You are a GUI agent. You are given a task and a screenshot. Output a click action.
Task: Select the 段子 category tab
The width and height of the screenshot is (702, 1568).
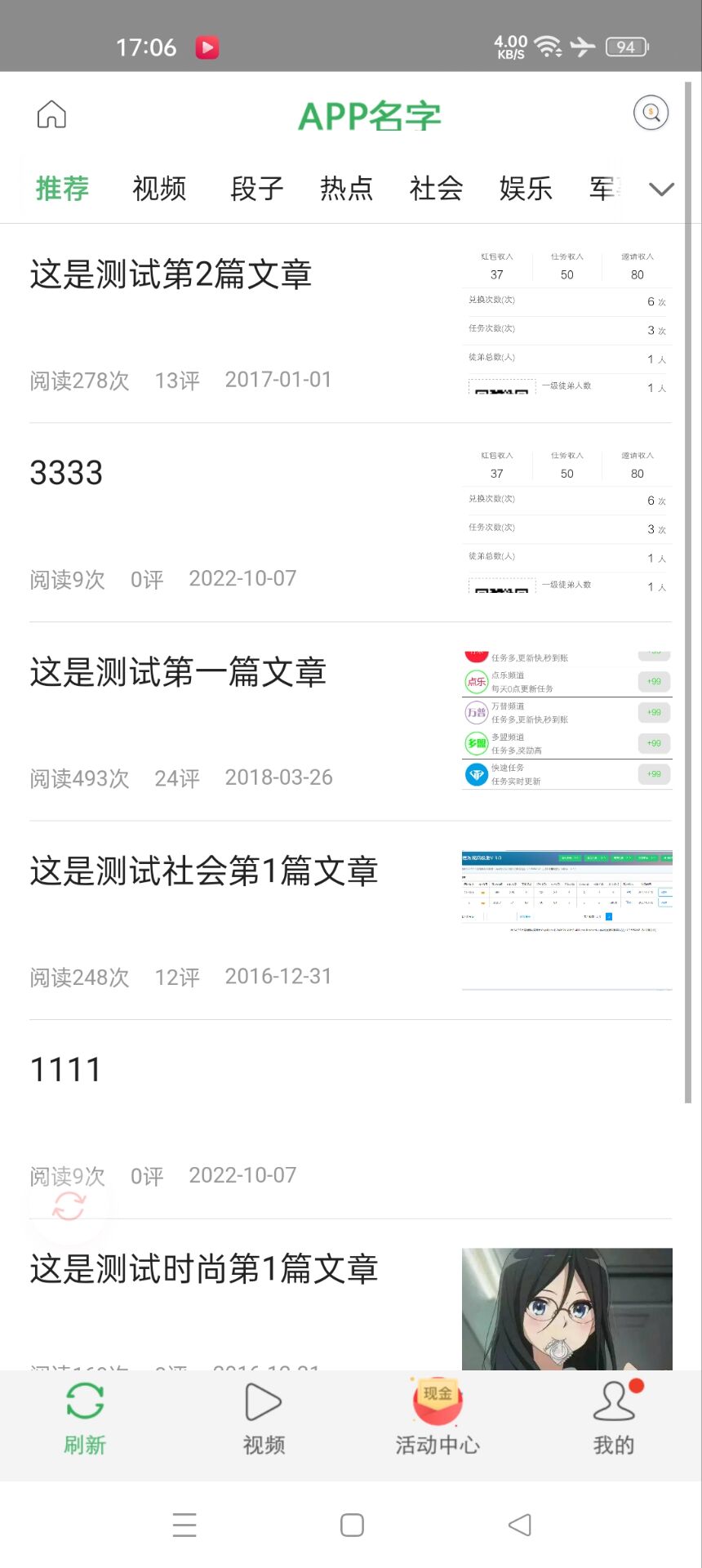pyautogui.click(x=257, y=189)
